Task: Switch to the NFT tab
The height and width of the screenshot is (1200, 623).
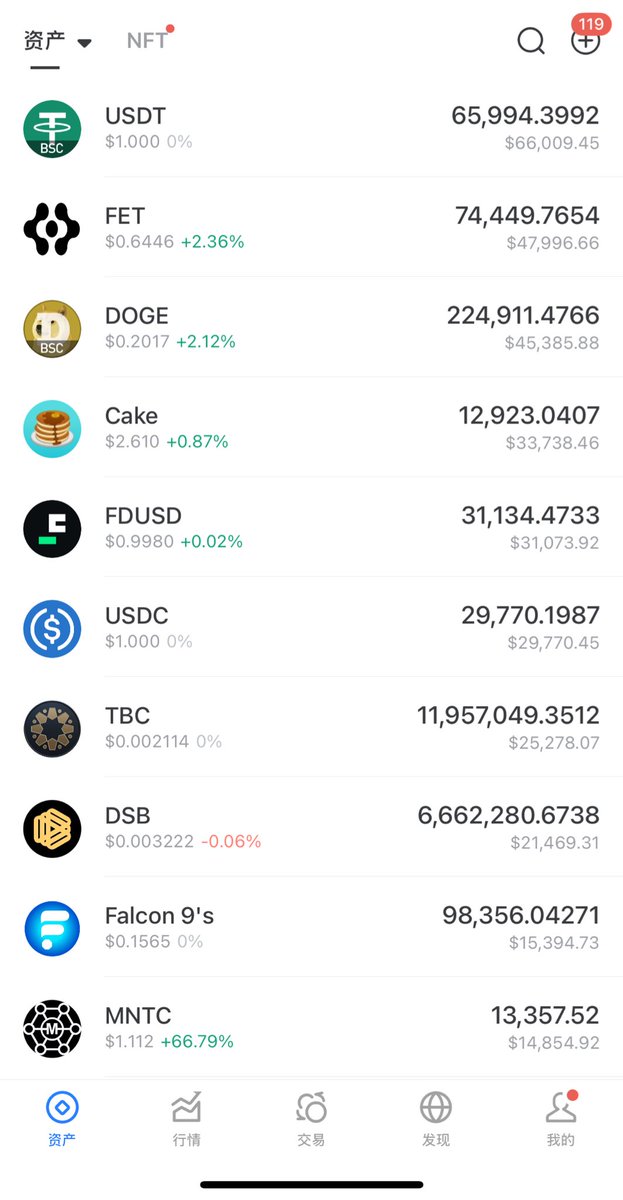Action: coord(147,41)
